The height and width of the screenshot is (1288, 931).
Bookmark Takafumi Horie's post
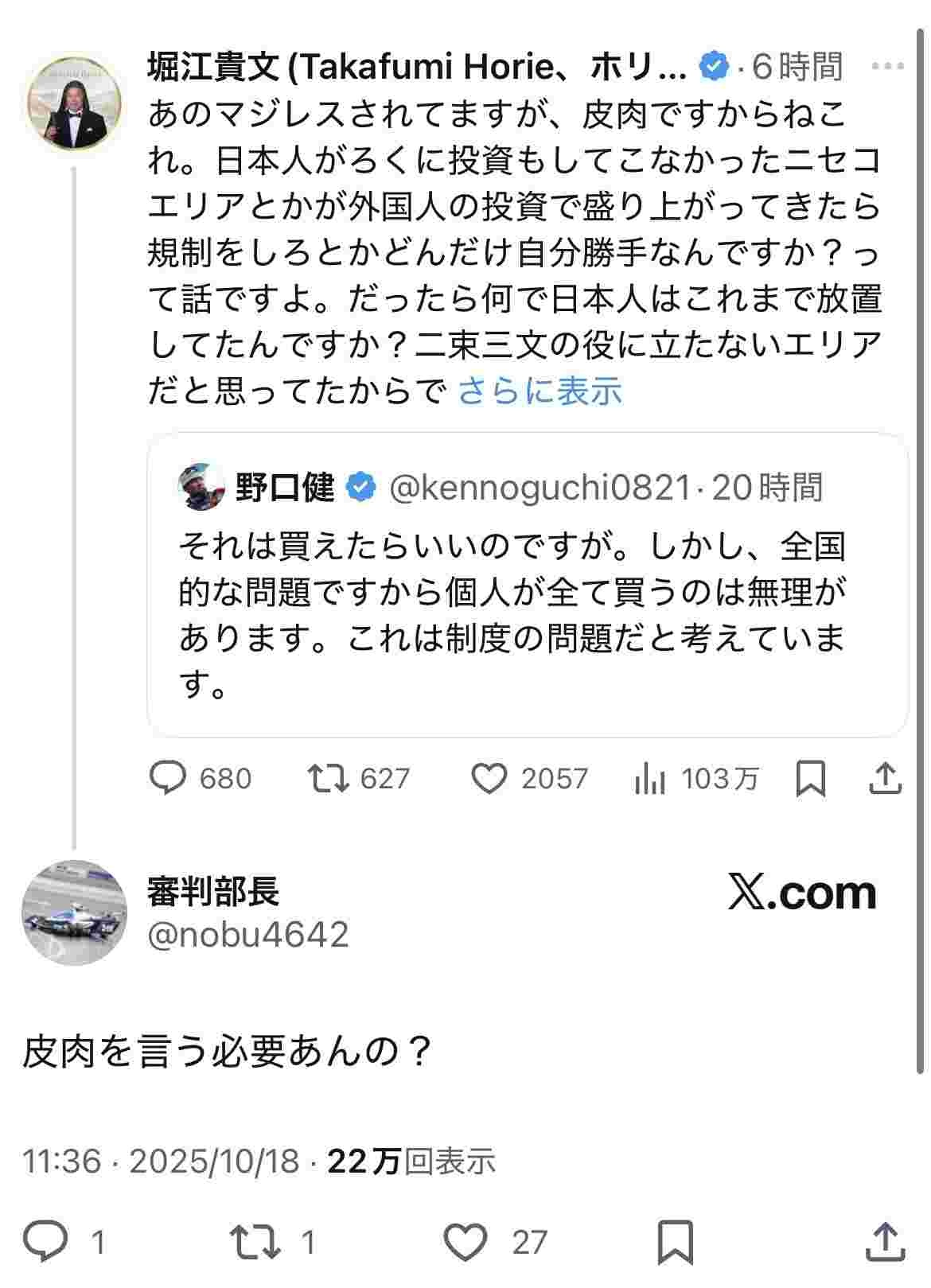click(810, 778)
